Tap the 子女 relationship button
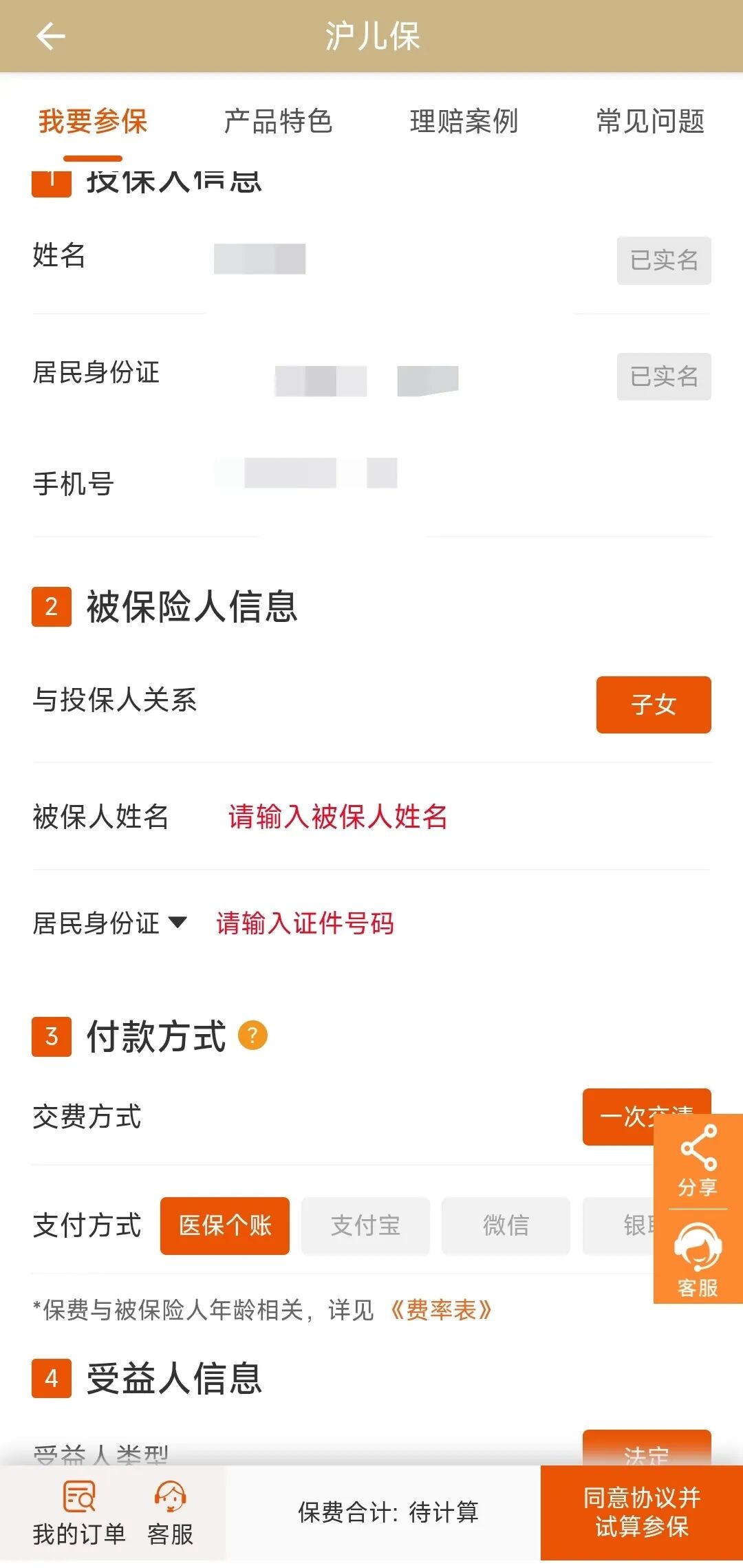This screenshot has width=743, height=1568. click(x=653, y=705)
